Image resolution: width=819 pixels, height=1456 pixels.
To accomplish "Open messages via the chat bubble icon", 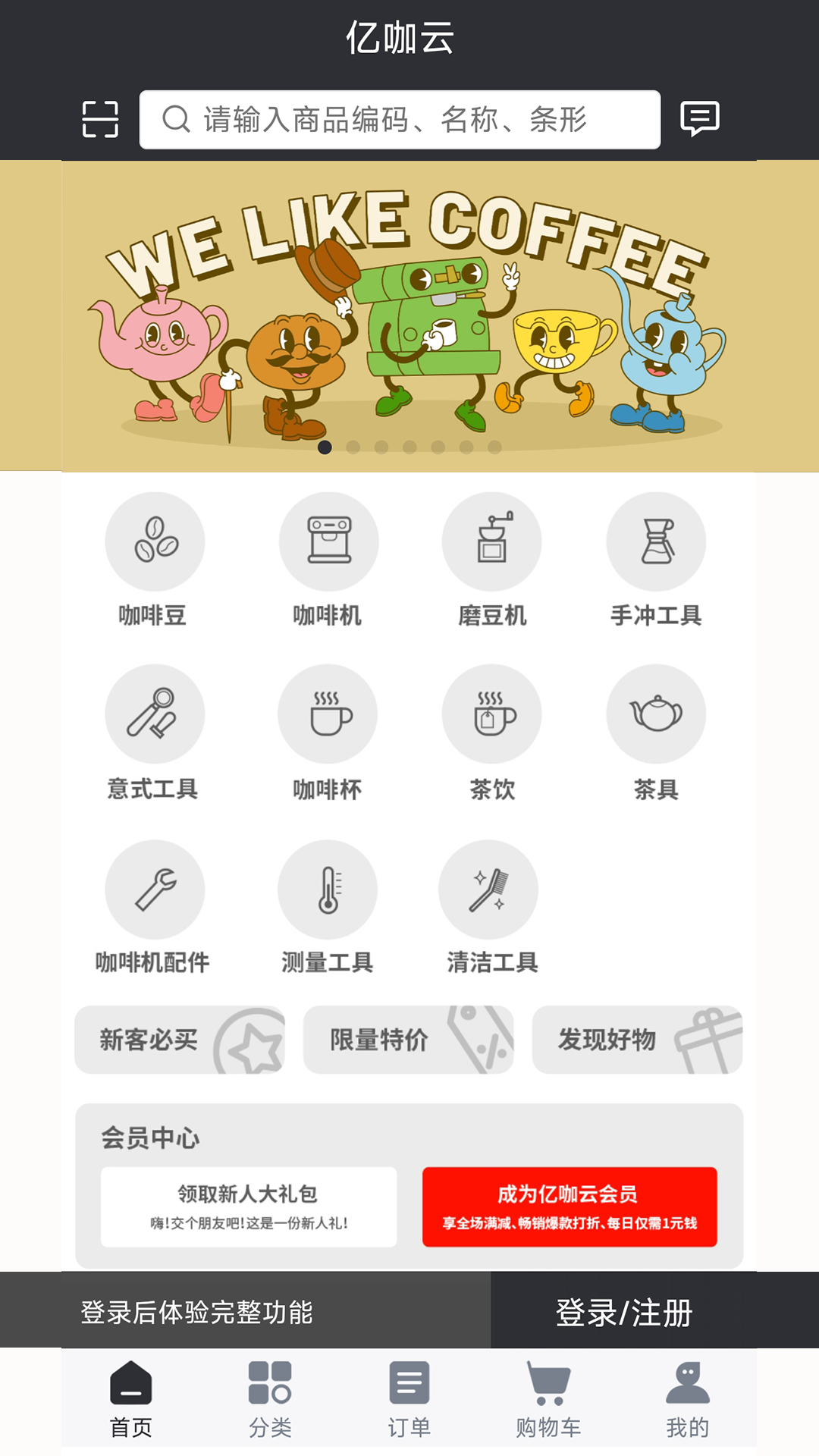I will (699, 118).
